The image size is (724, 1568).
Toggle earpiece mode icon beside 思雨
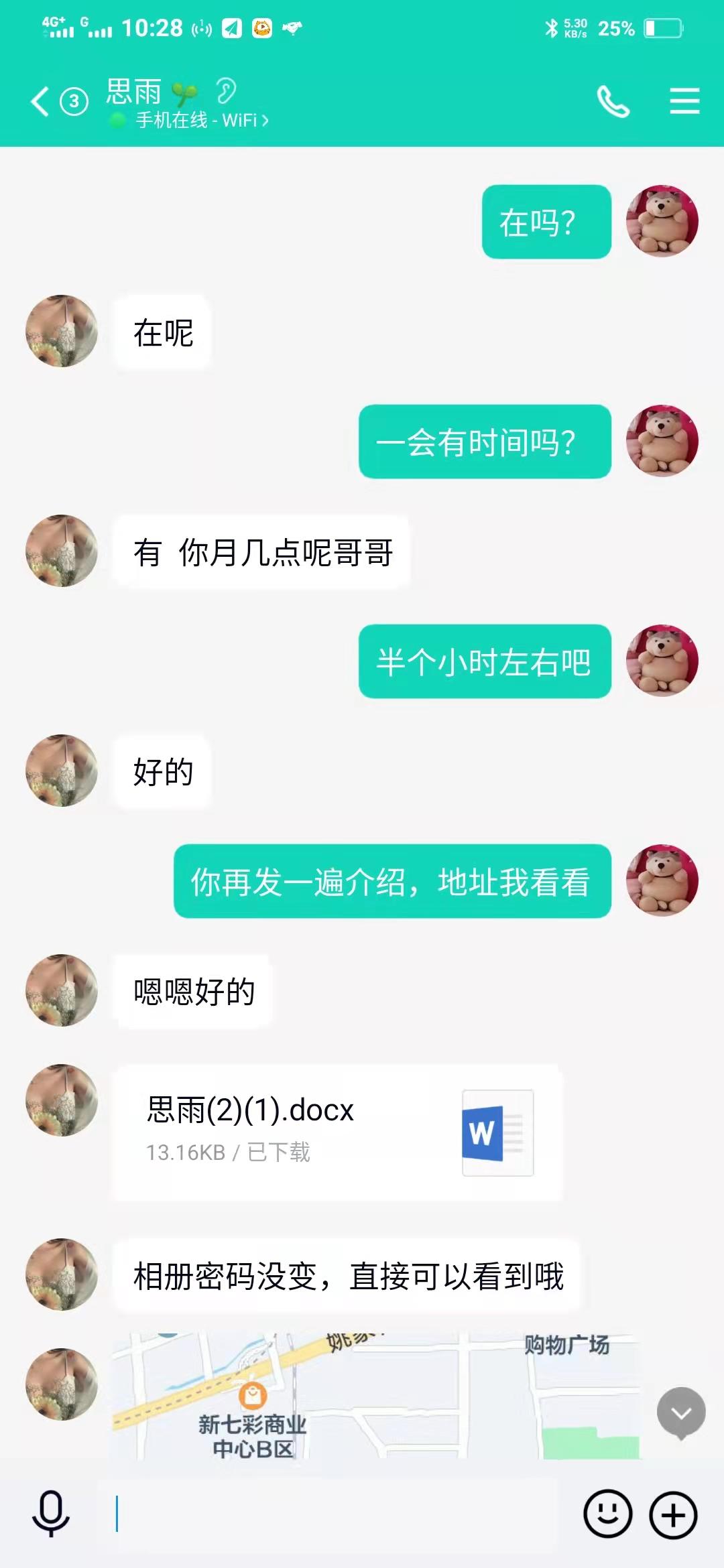point(226,91)
